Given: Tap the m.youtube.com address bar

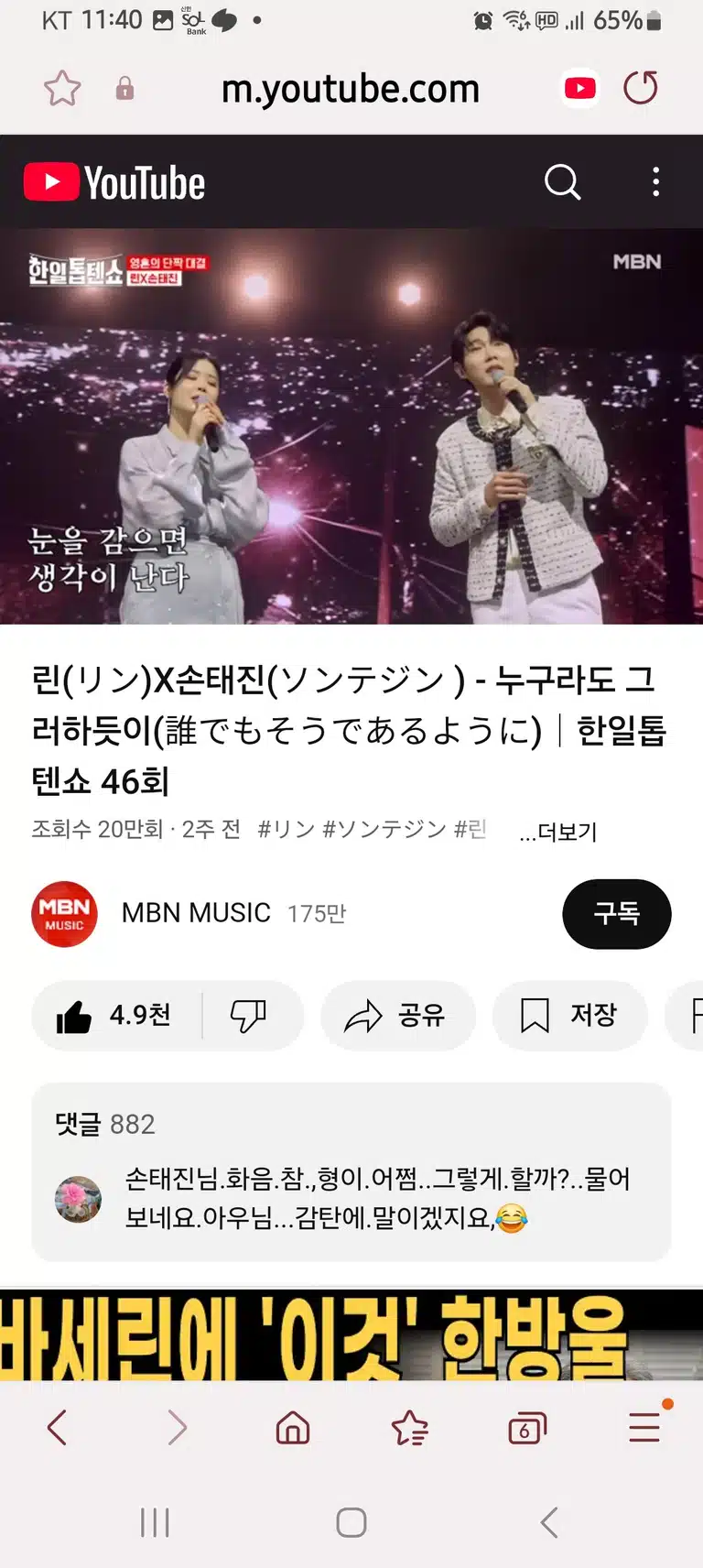Looking at the screenshot, I should [x=351, y=89].
